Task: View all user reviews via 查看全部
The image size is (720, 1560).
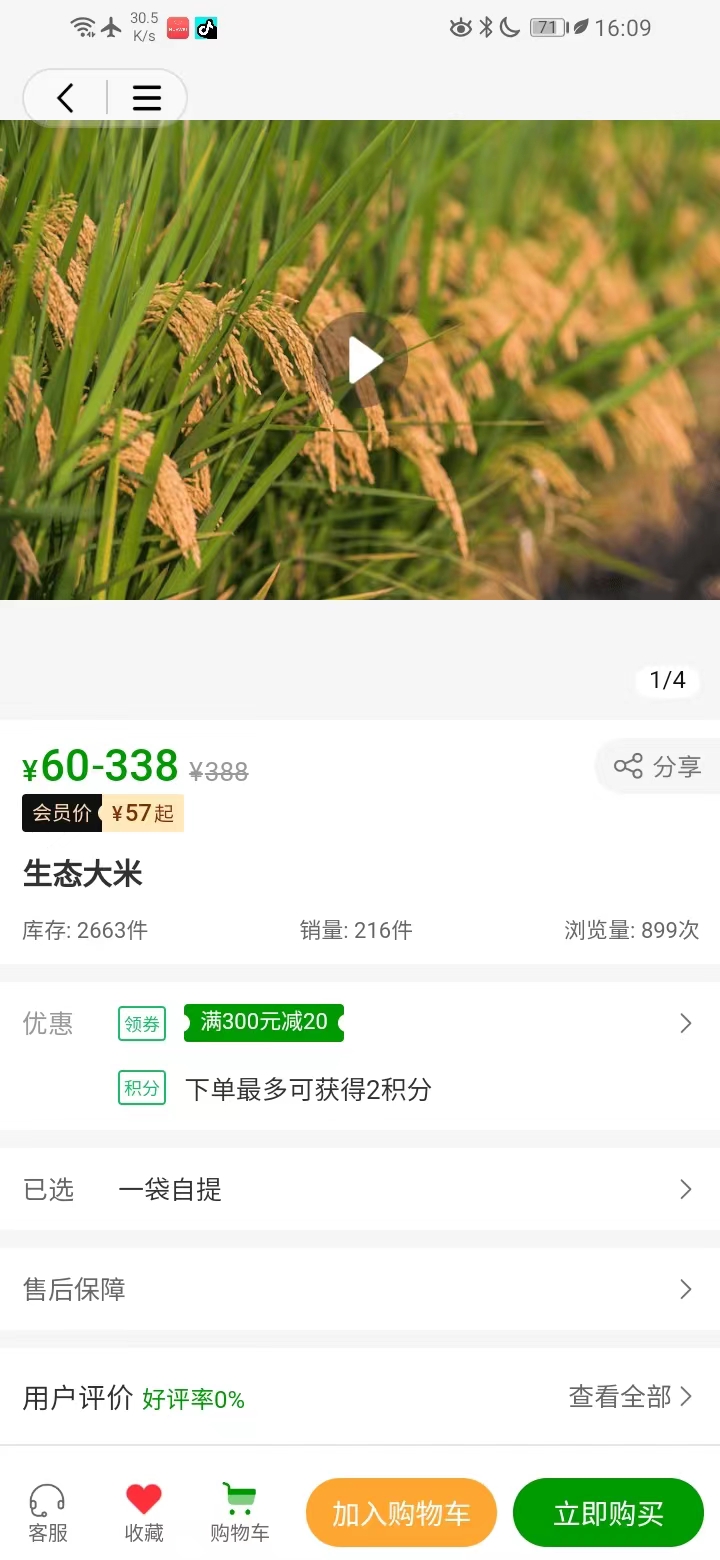Action: [630, 1397]
